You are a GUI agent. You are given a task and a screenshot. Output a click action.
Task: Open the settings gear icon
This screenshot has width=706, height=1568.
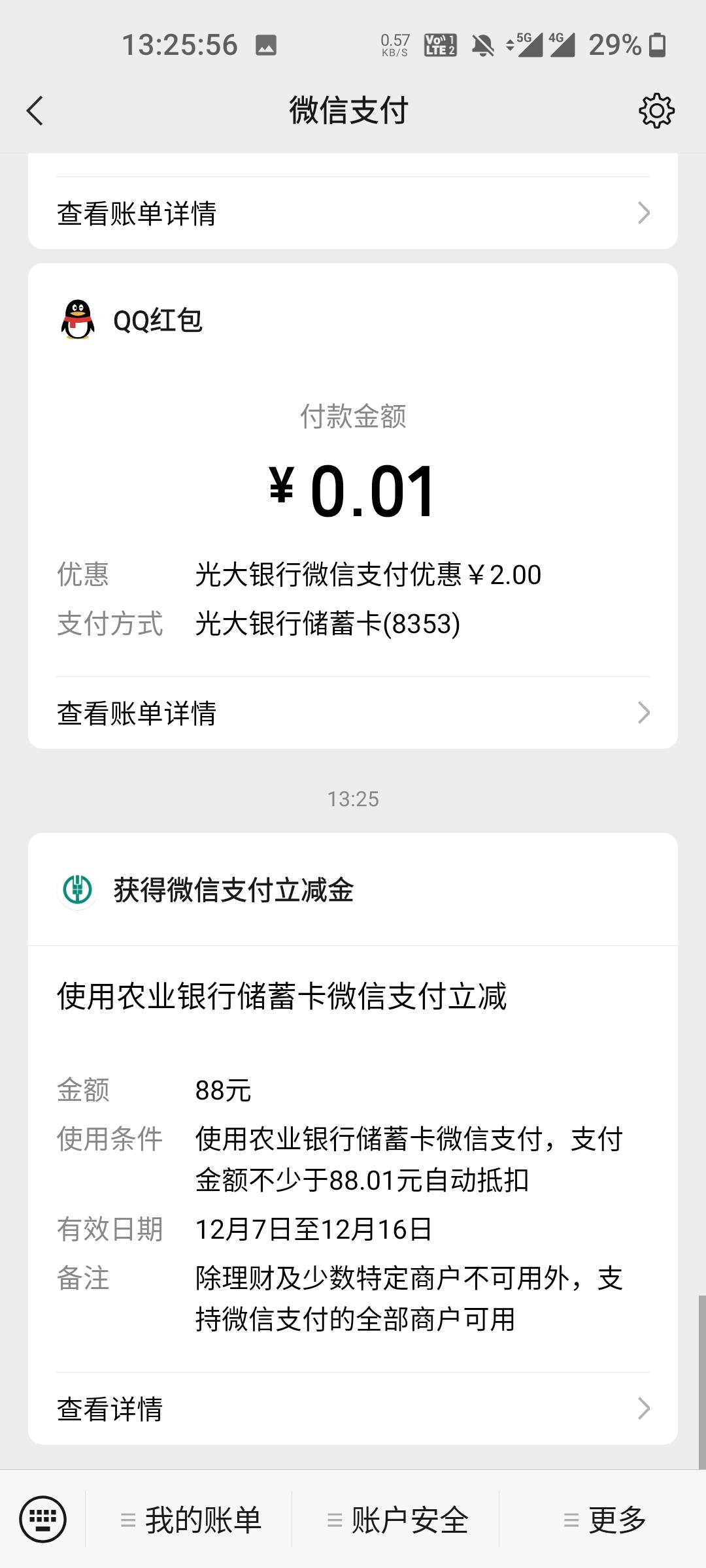pyautogui.click(x=656, y=110)
